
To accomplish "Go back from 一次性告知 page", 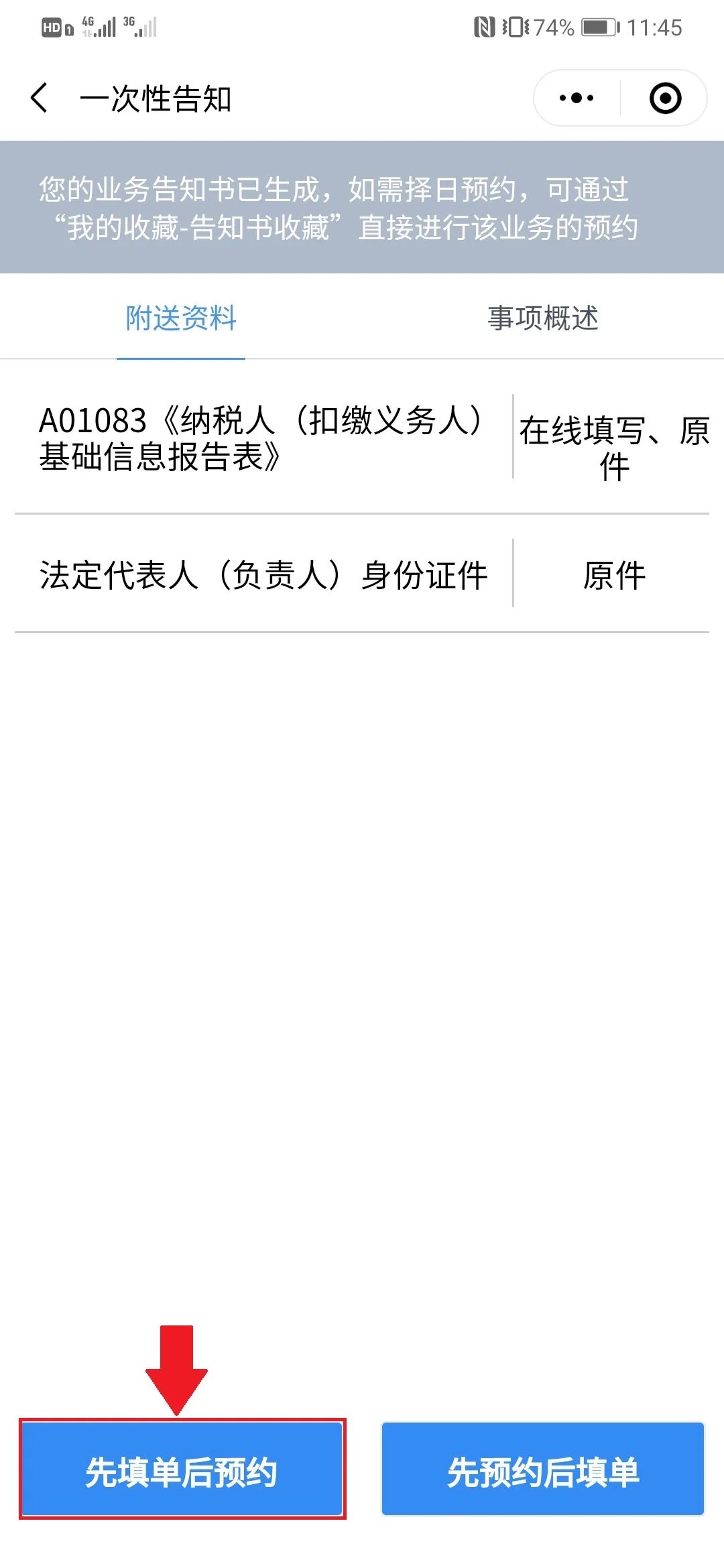I will coord(40,99).
